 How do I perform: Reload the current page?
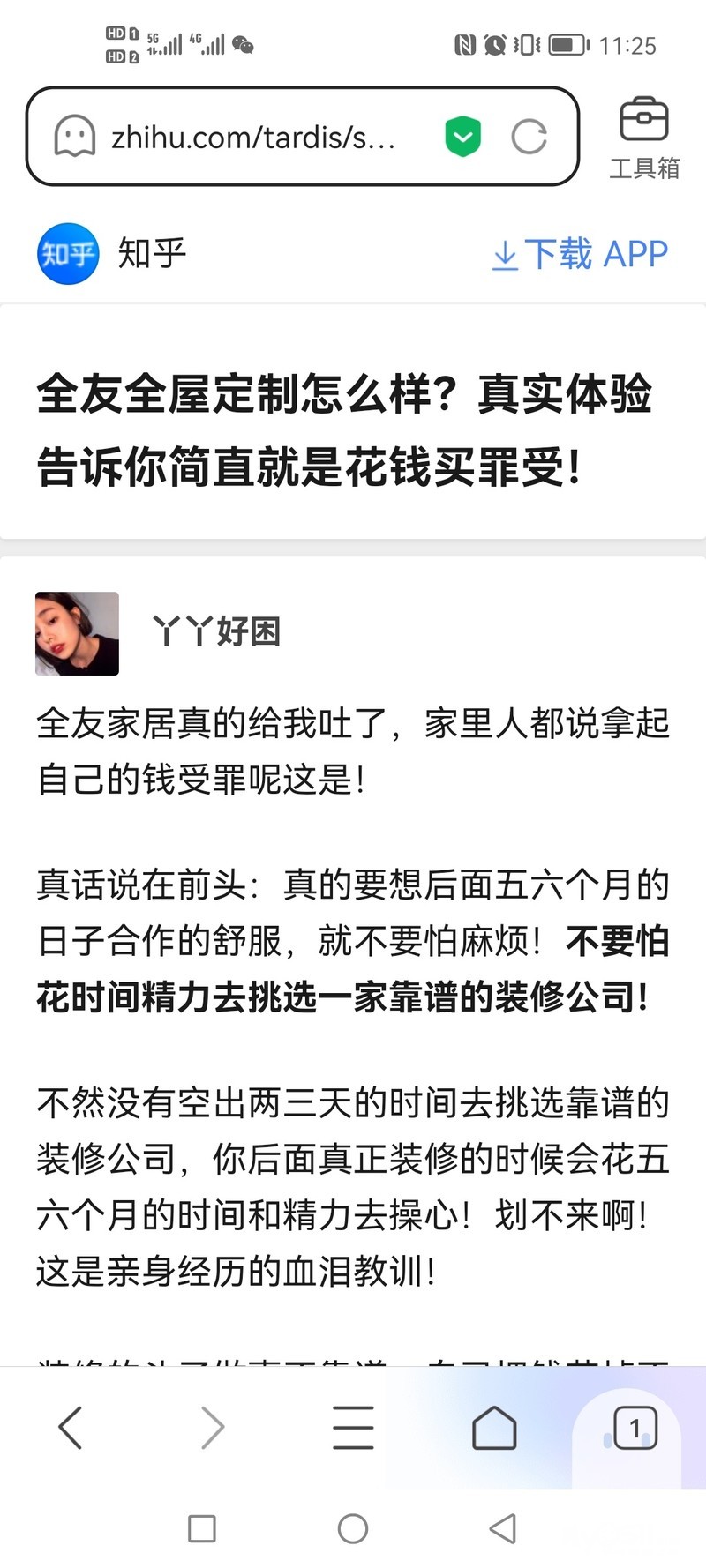pos(529,137)
